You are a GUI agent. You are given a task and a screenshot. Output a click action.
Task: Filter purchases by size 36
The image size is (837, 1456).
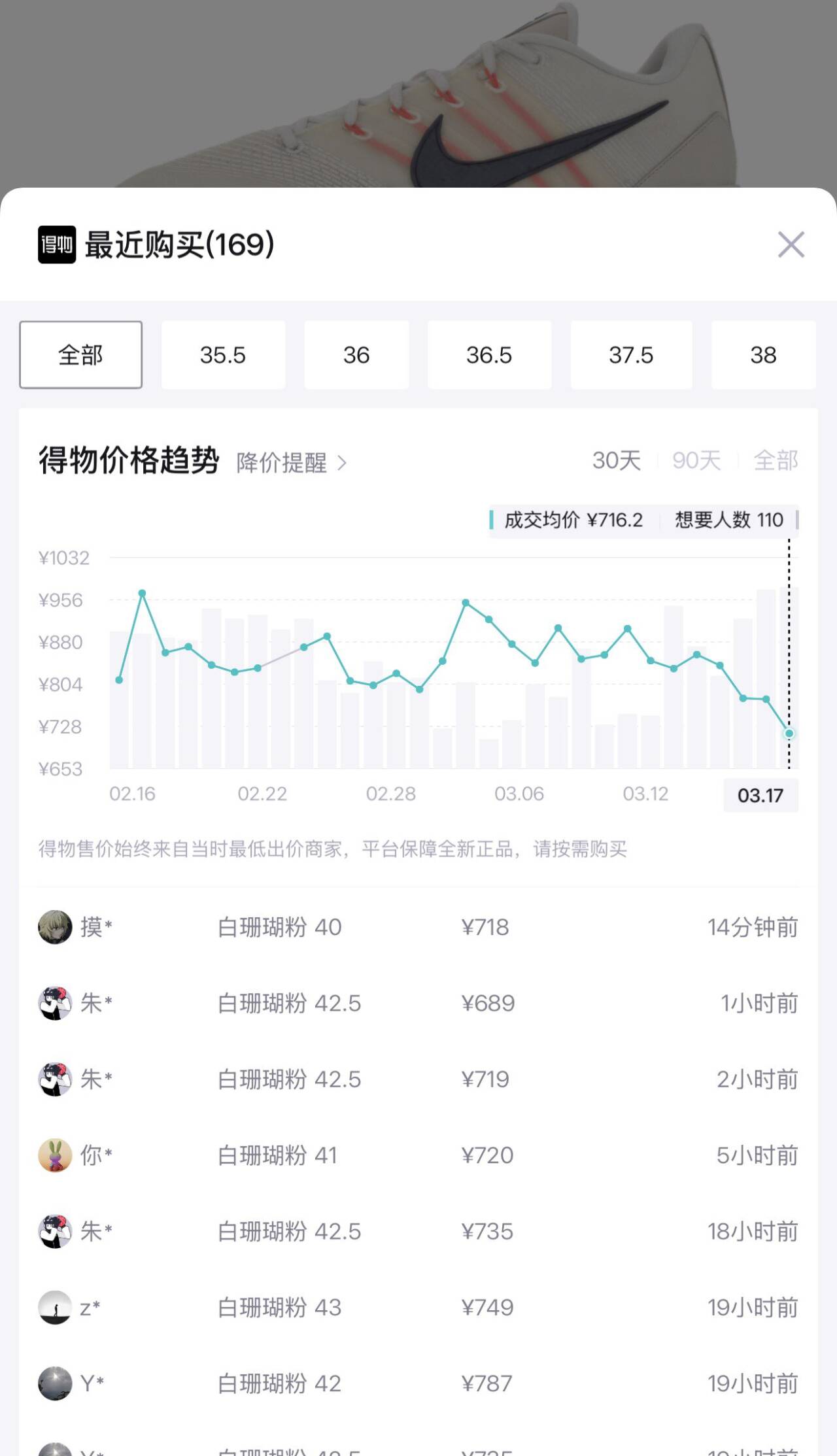(x=356, y=355)
